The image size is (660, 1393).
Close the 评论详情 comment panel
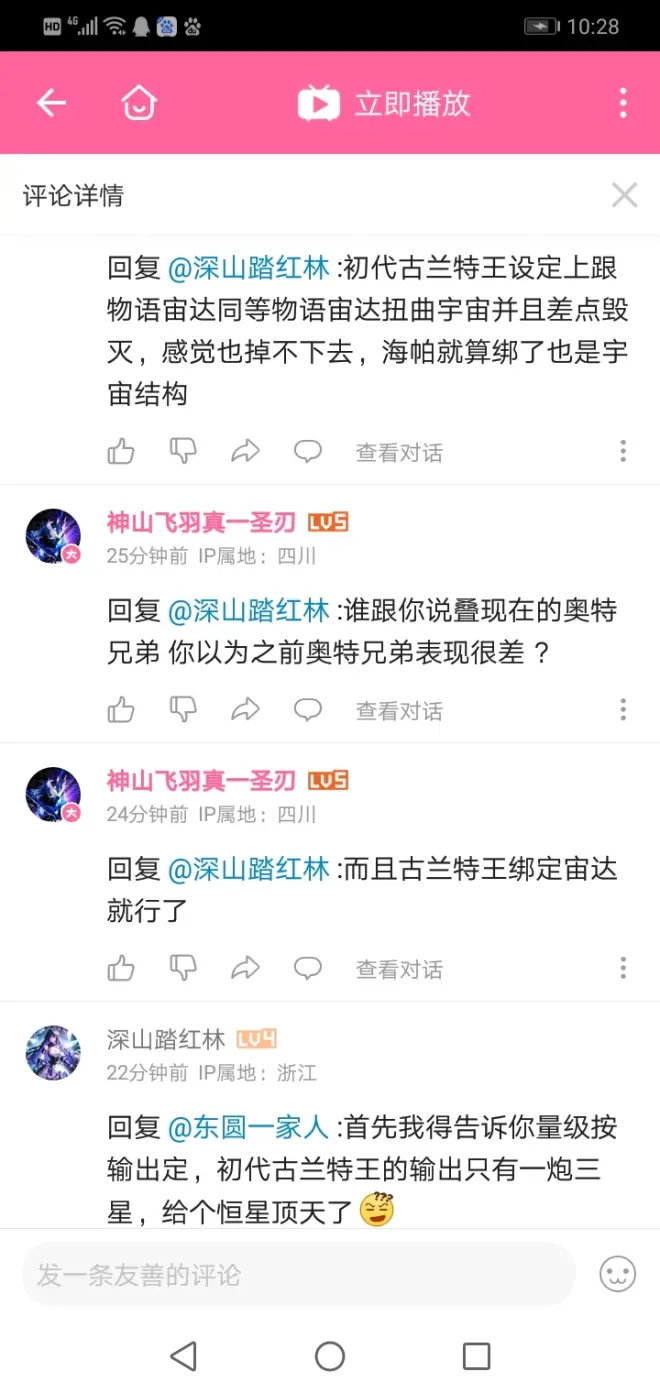[x=624, y=195]
